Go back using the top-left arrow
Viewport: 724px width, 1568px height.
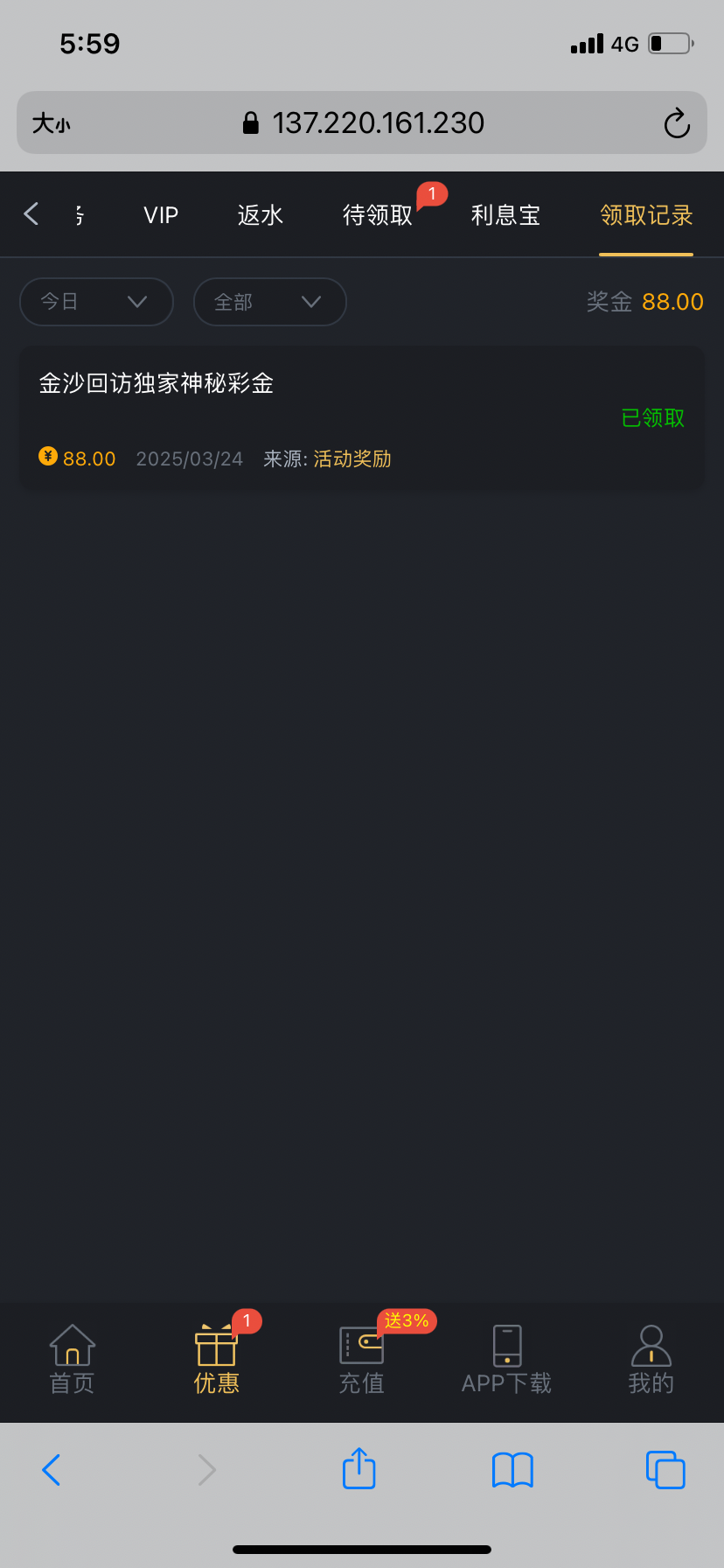click(x=31, y=213)
